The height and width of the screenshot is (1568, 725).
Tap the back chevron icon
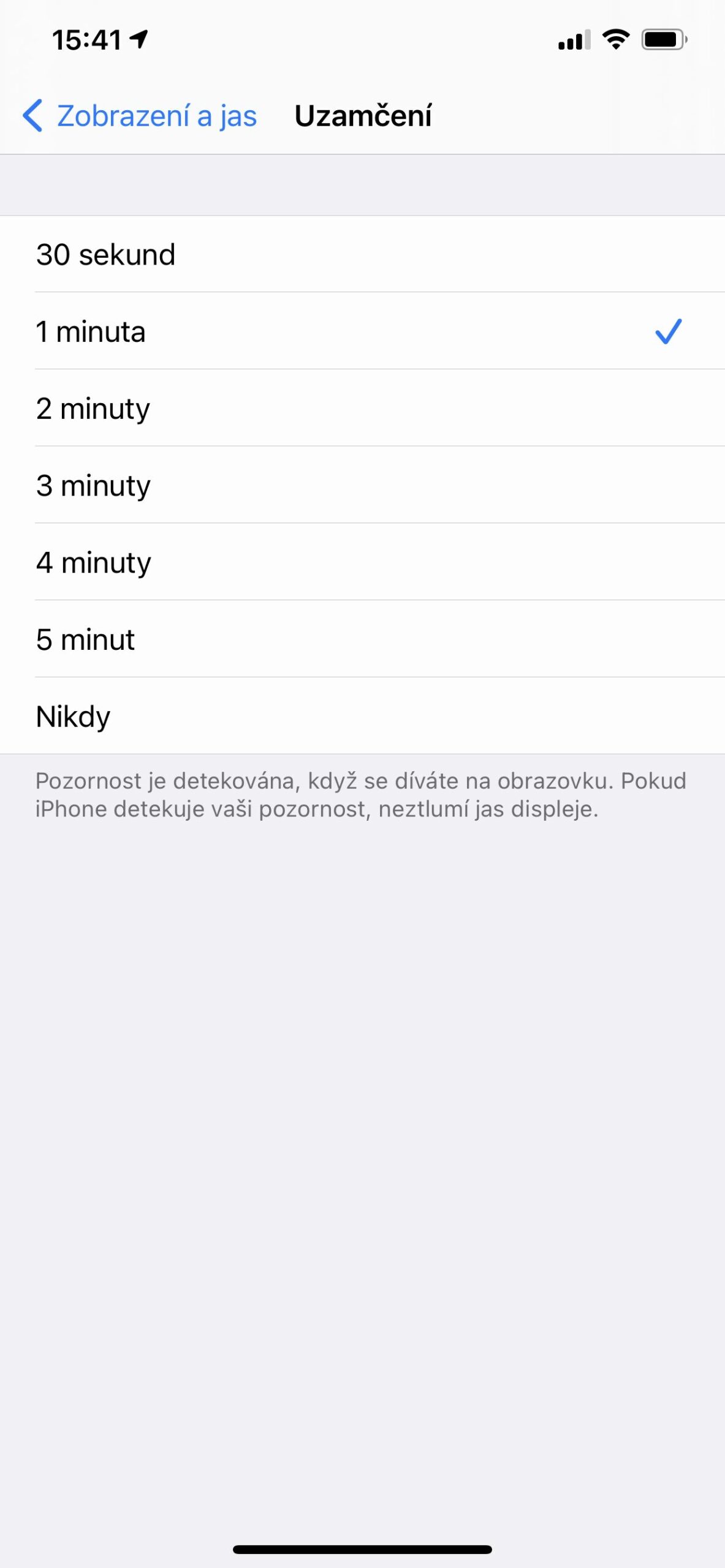point(32,116)
